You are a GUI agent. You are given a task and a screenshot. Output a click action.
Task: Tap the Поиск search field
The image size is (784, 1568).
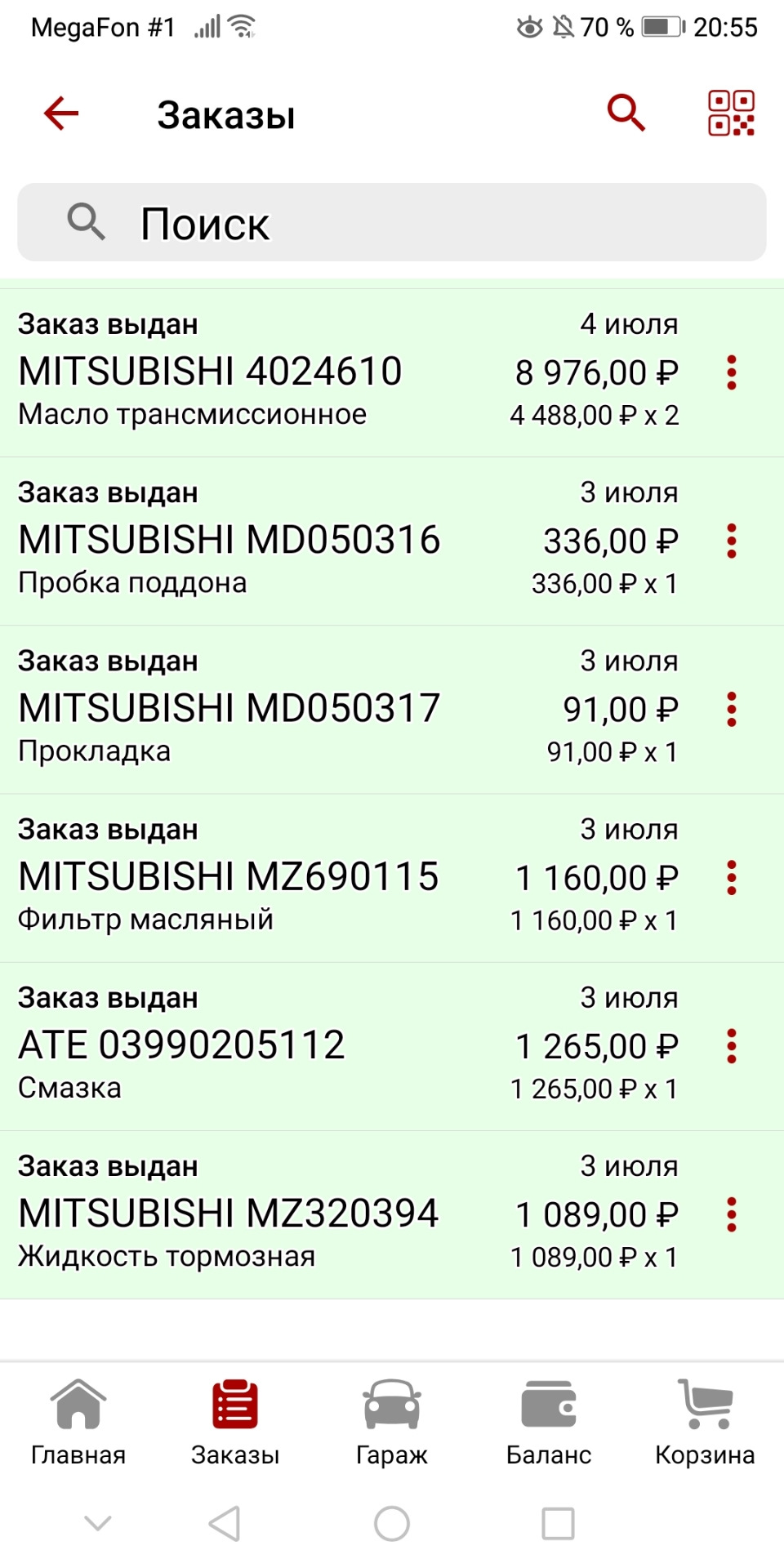392,223
